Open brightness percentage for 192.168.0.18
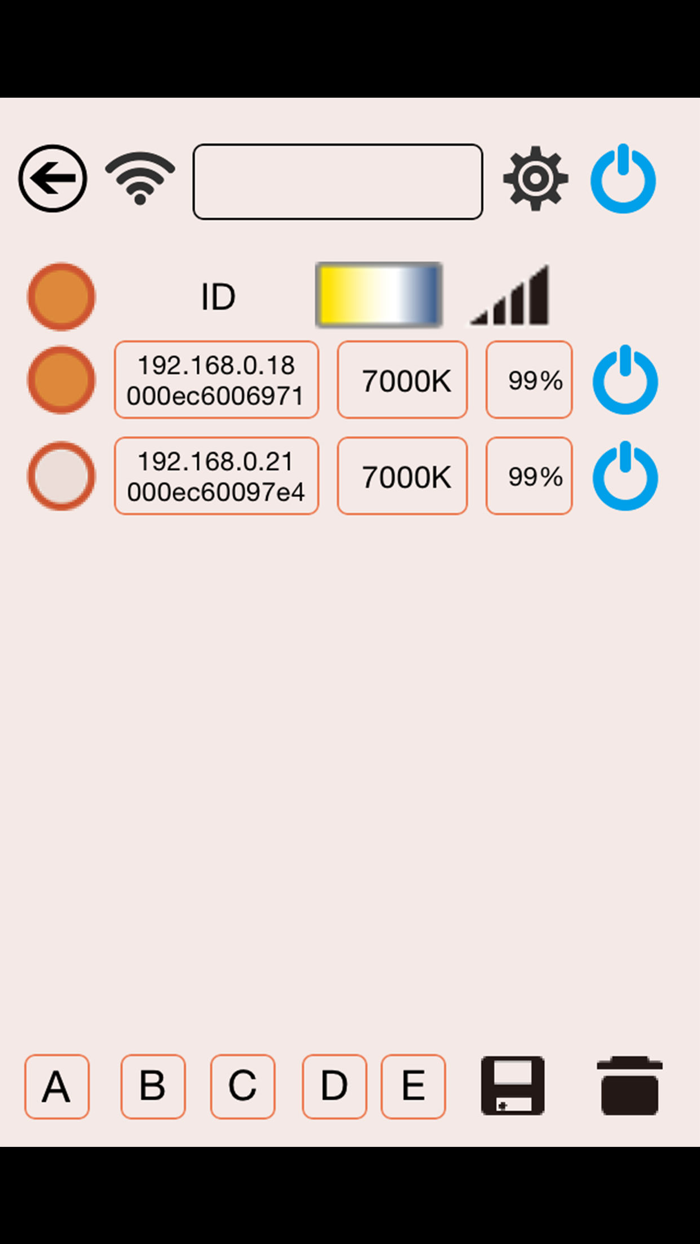This screenshot has width=700, height=1244. click(x=529, y=380)
